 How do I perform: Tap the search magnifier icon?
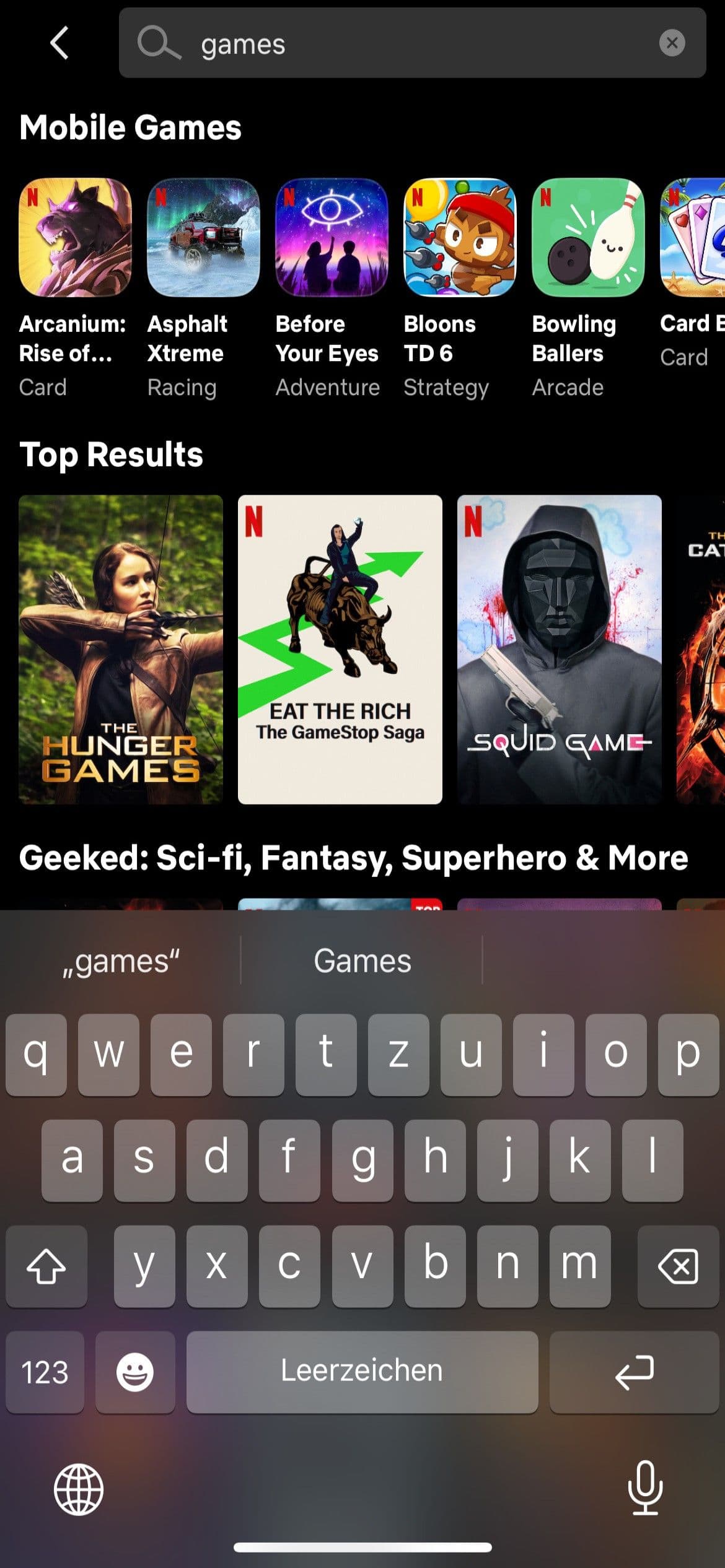(x=159, y=43)
